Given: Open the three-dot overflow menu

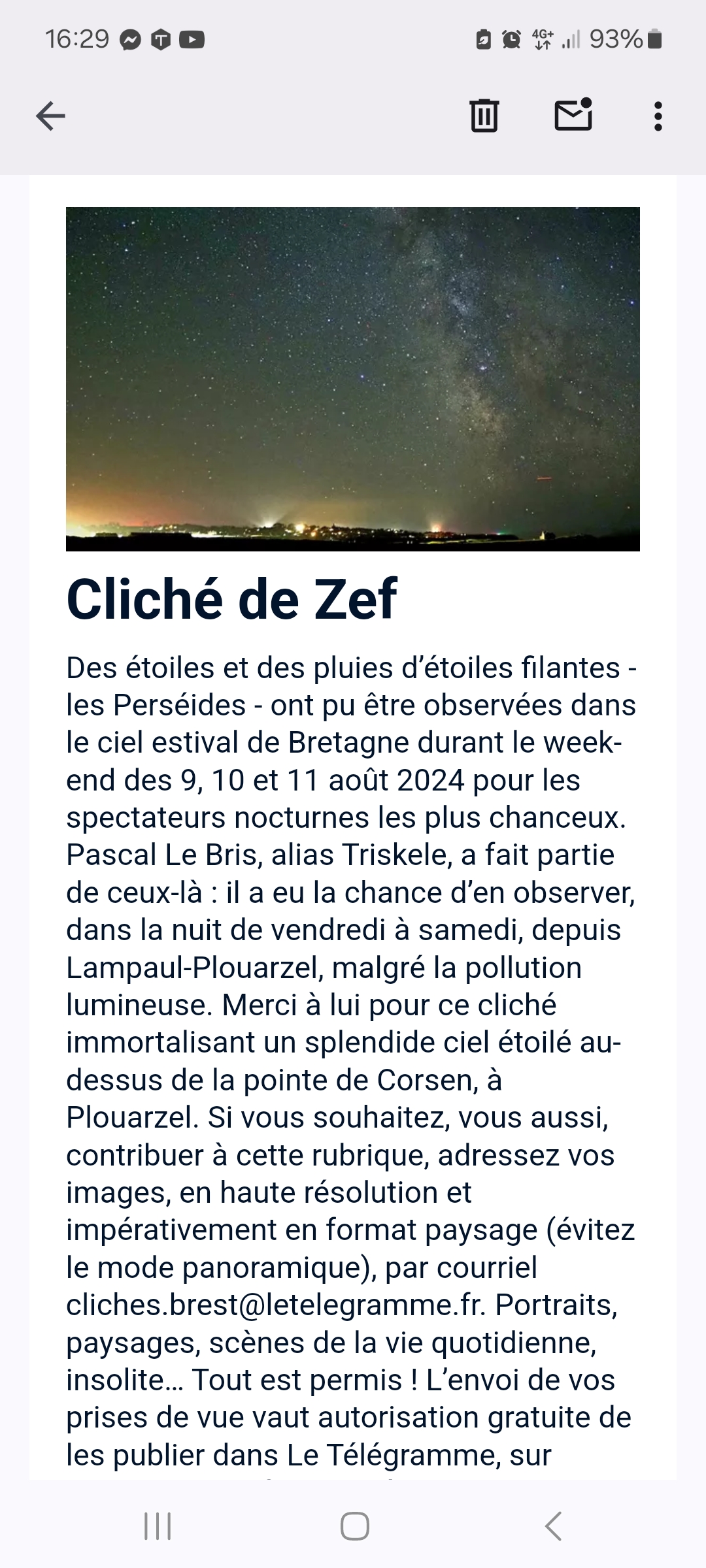Looking at the screenshot, I should (x=658, y=116).
